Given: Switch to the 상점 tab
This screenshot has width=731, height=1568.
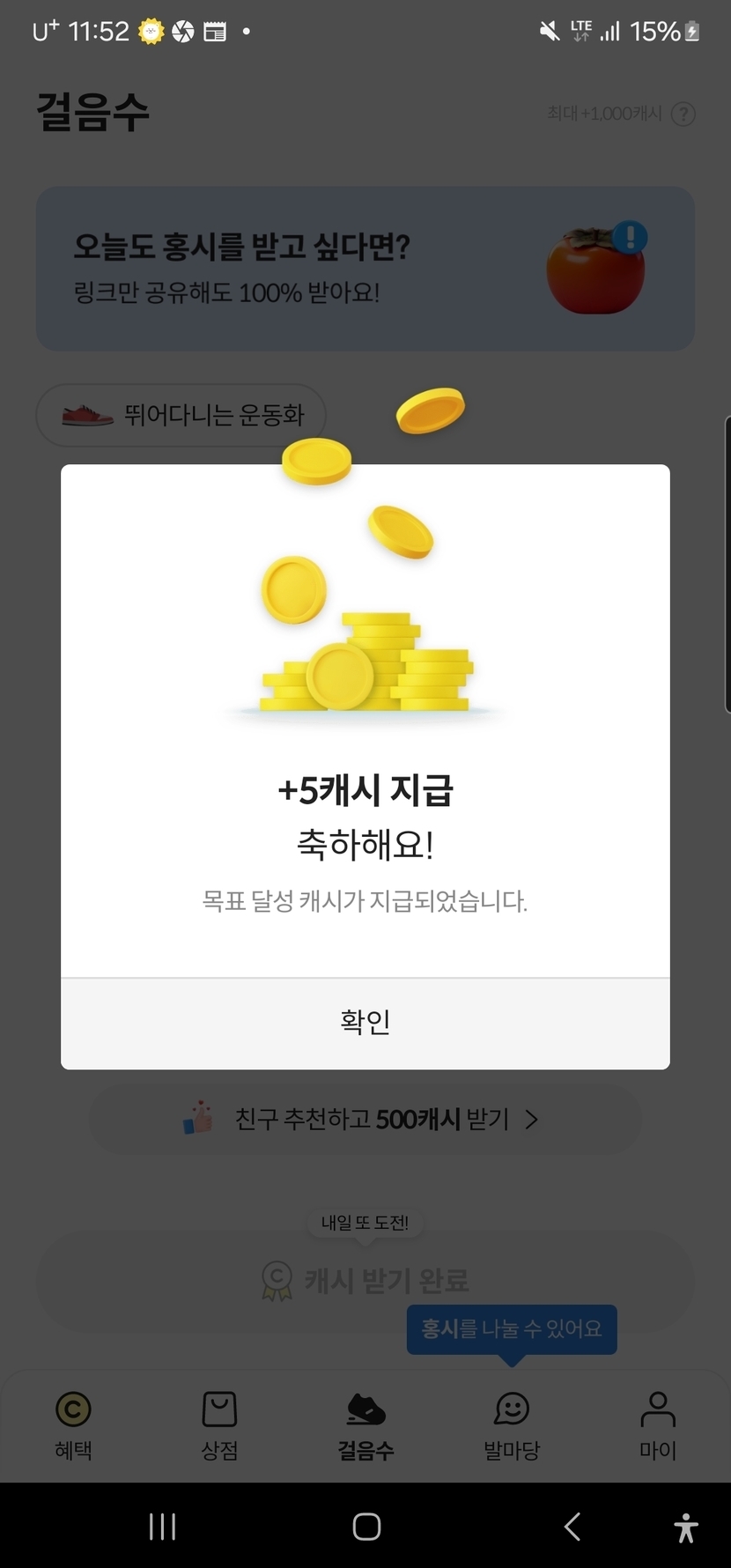Looking at the screenshot, I should tap(219, 1425).
